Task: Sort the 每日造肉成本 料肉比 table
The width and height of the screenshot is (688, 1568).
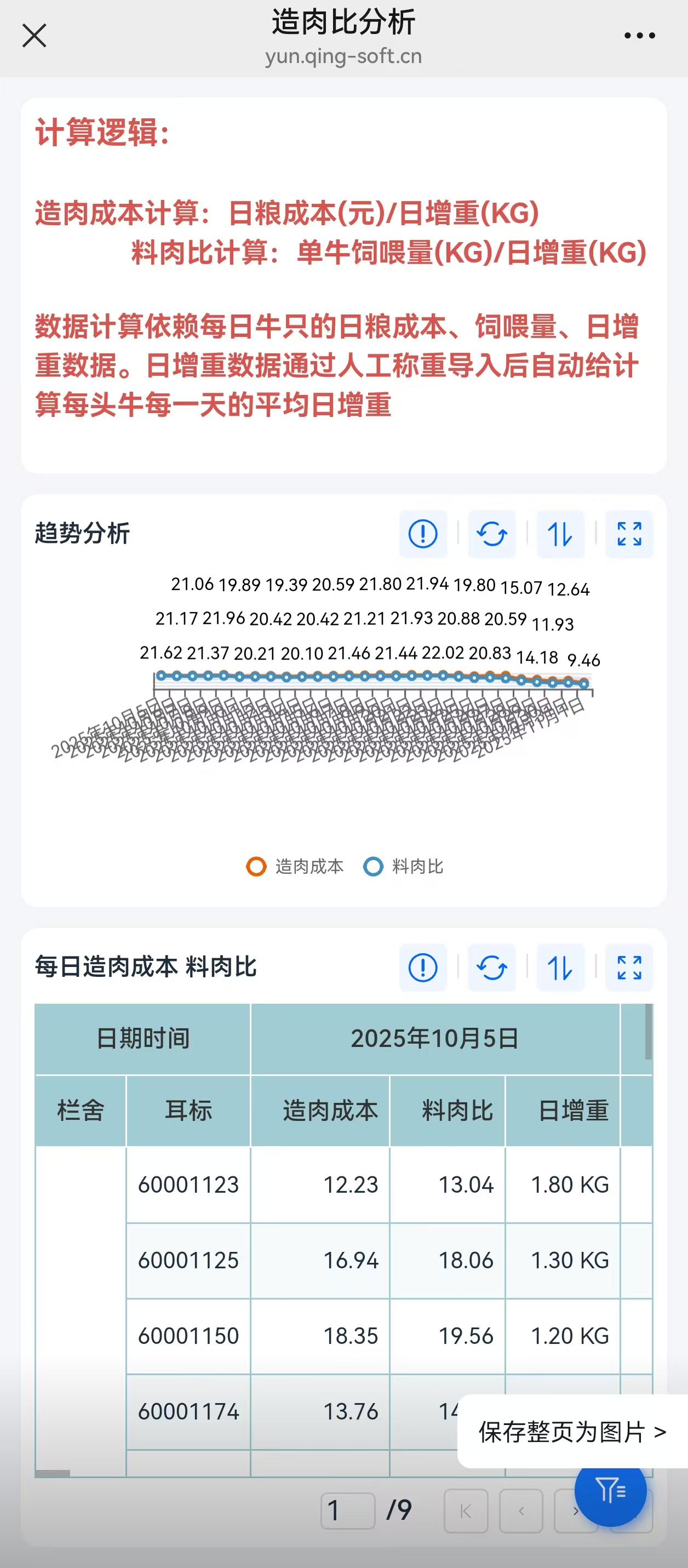Action: tap(560, 968)
